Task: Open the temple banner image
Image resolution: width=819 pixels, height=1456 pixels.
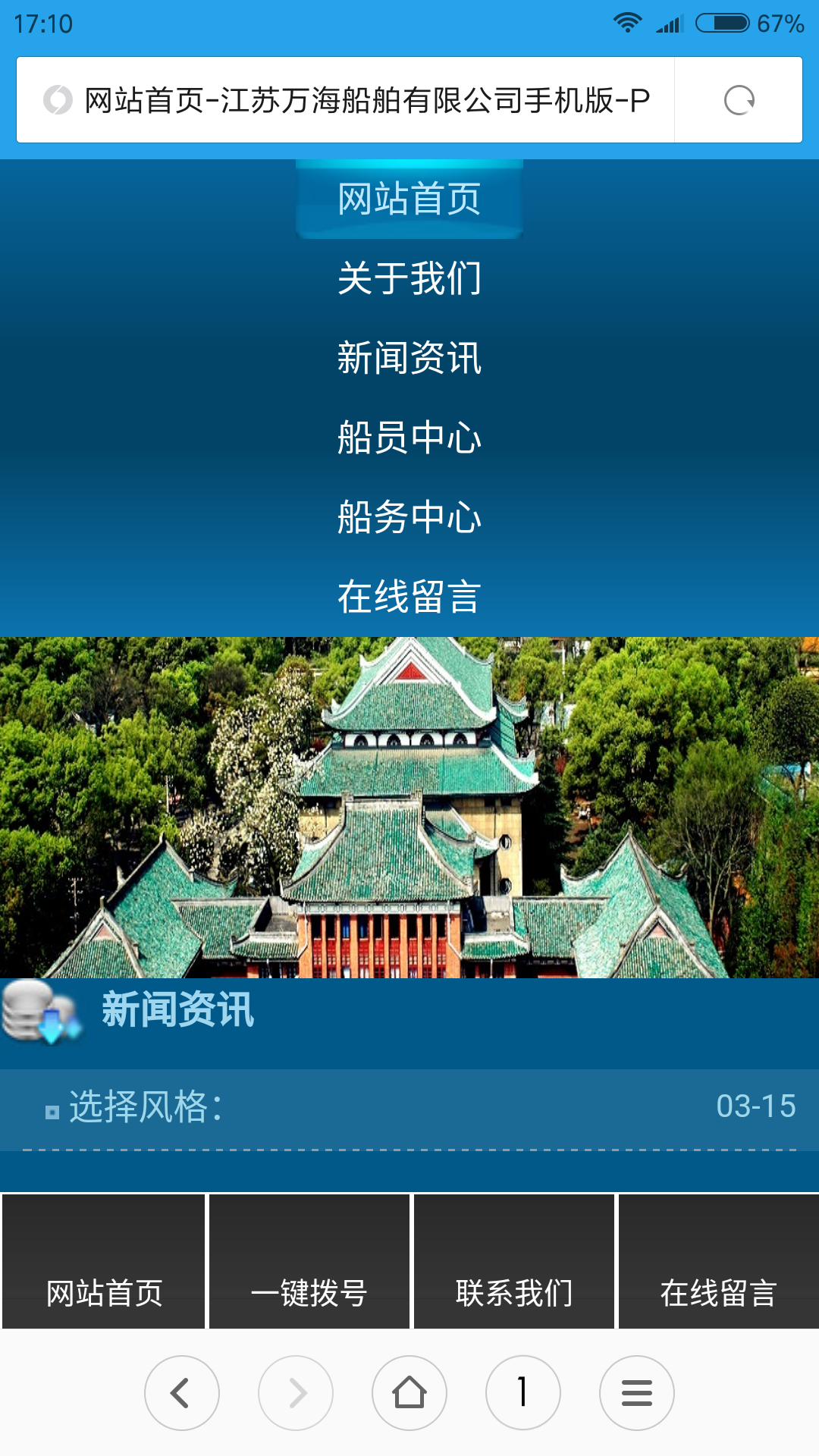Action: [x=409, y=808]
